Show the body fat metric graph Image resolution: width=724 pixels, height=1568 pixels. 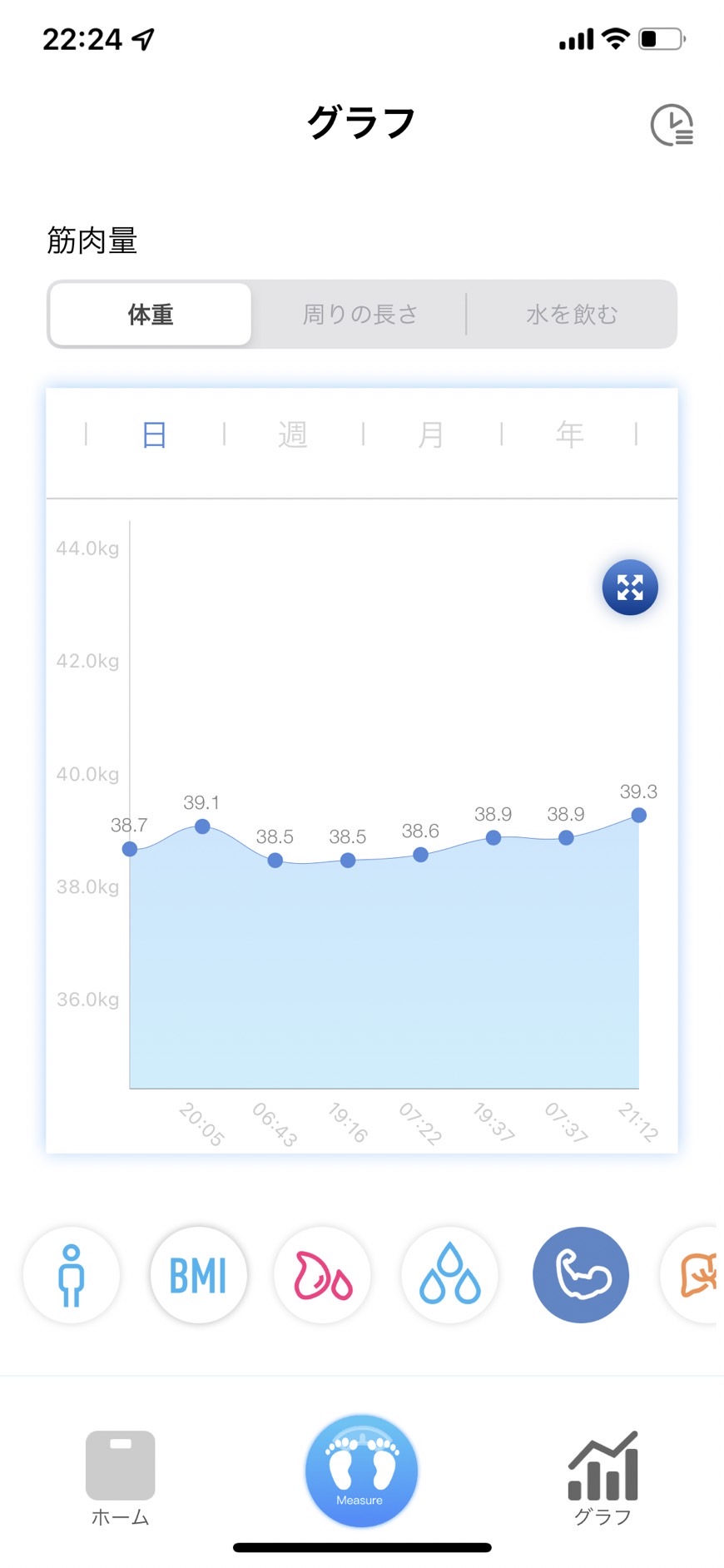(323, 1275)
